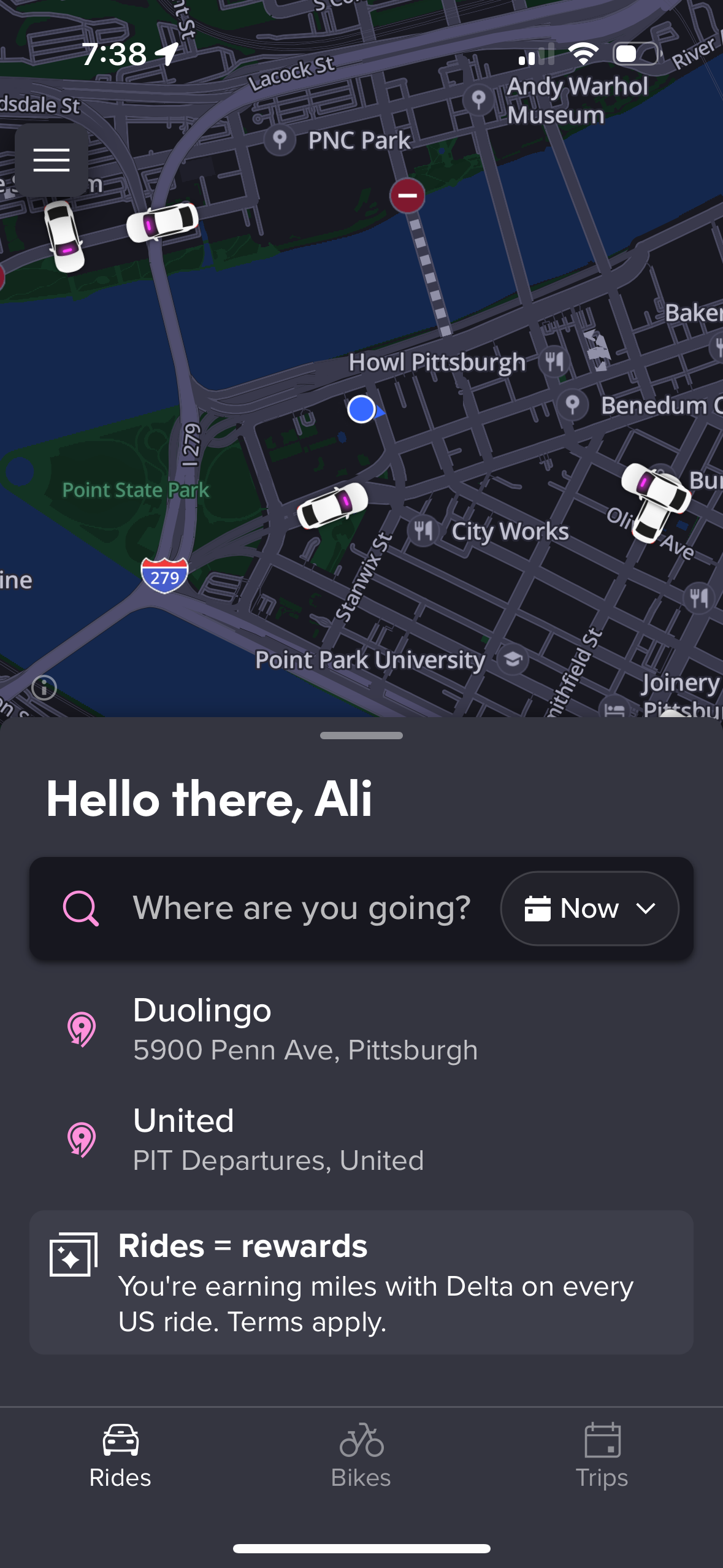This screenshot has width=723, height=1568.
Task: Tap the pink pin icon beside Duolingo
Action: (x=81, y=1029)
